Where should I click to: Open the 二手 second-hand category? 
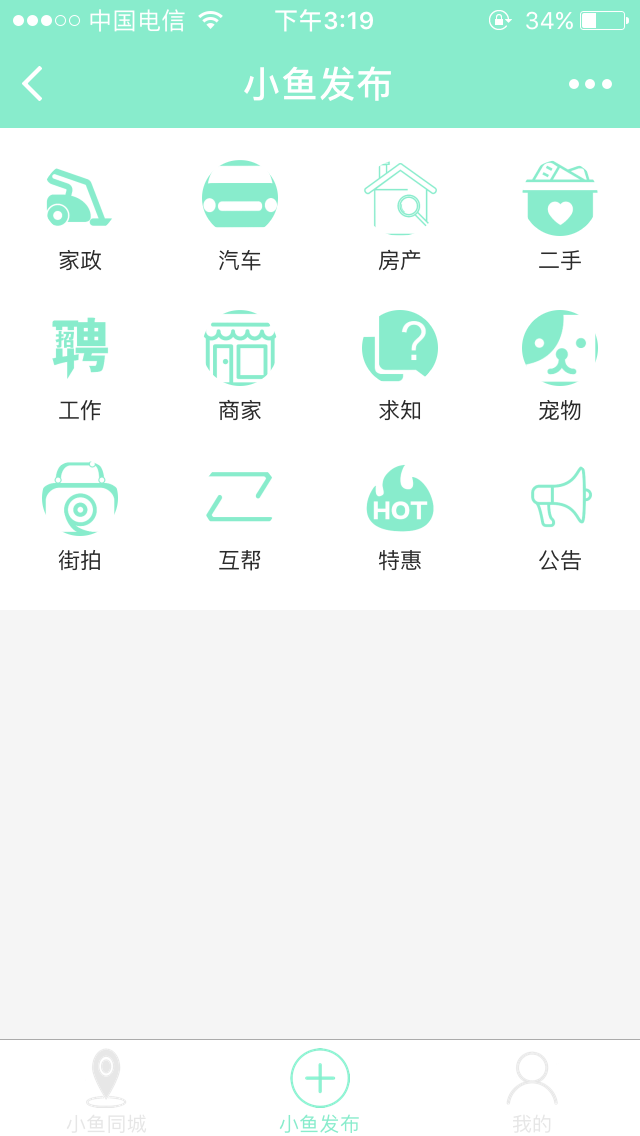point(560,217)
